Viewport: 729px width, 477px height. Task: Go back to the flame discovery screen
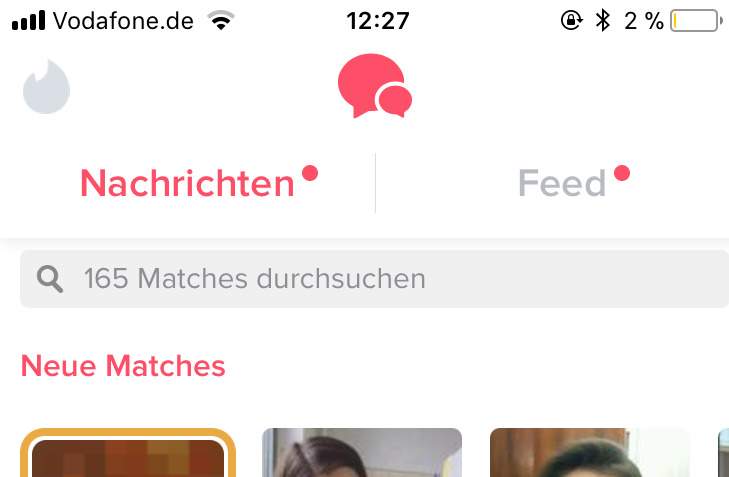[x=46, y=87]
